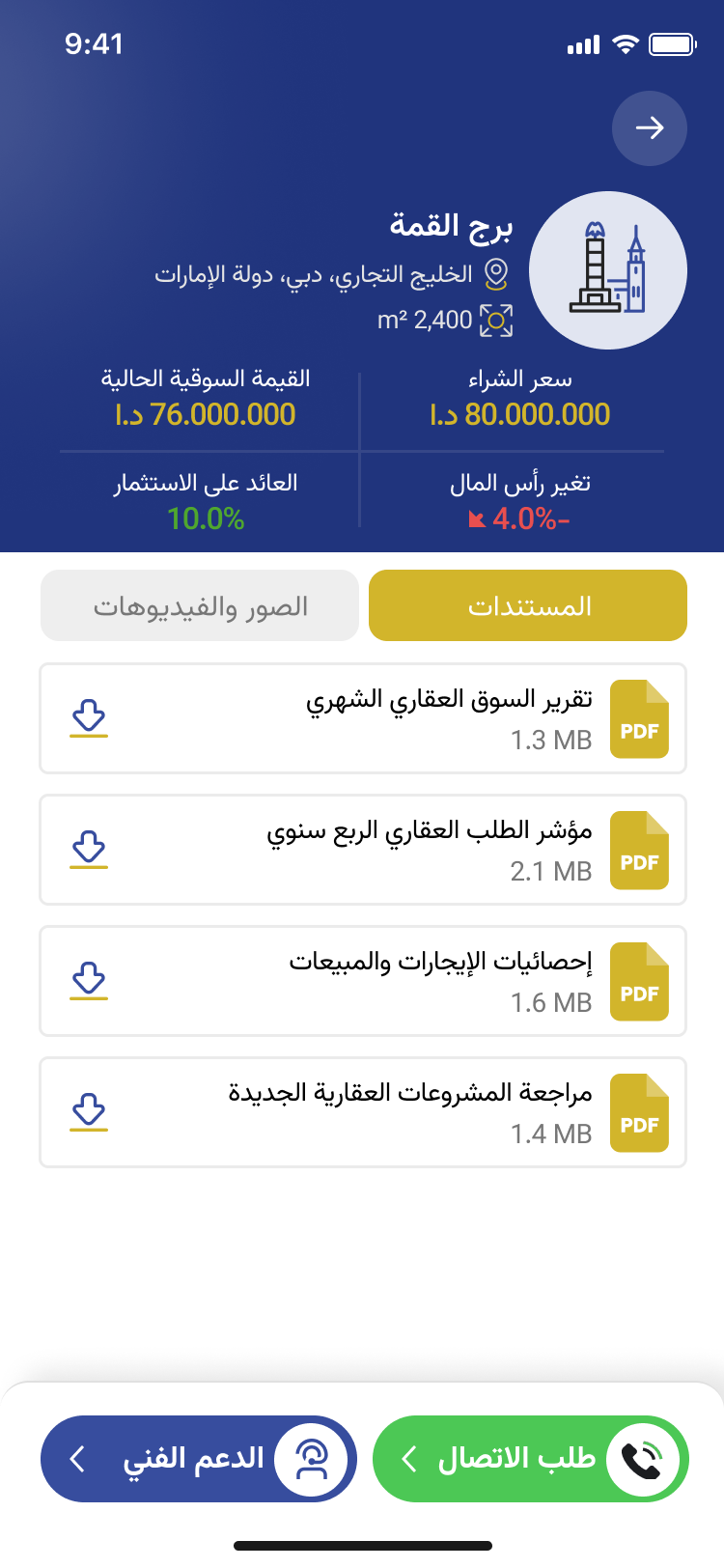
Task: Tap the back arrow at the top
Action: pyautogui.click(x=650, y=128)
